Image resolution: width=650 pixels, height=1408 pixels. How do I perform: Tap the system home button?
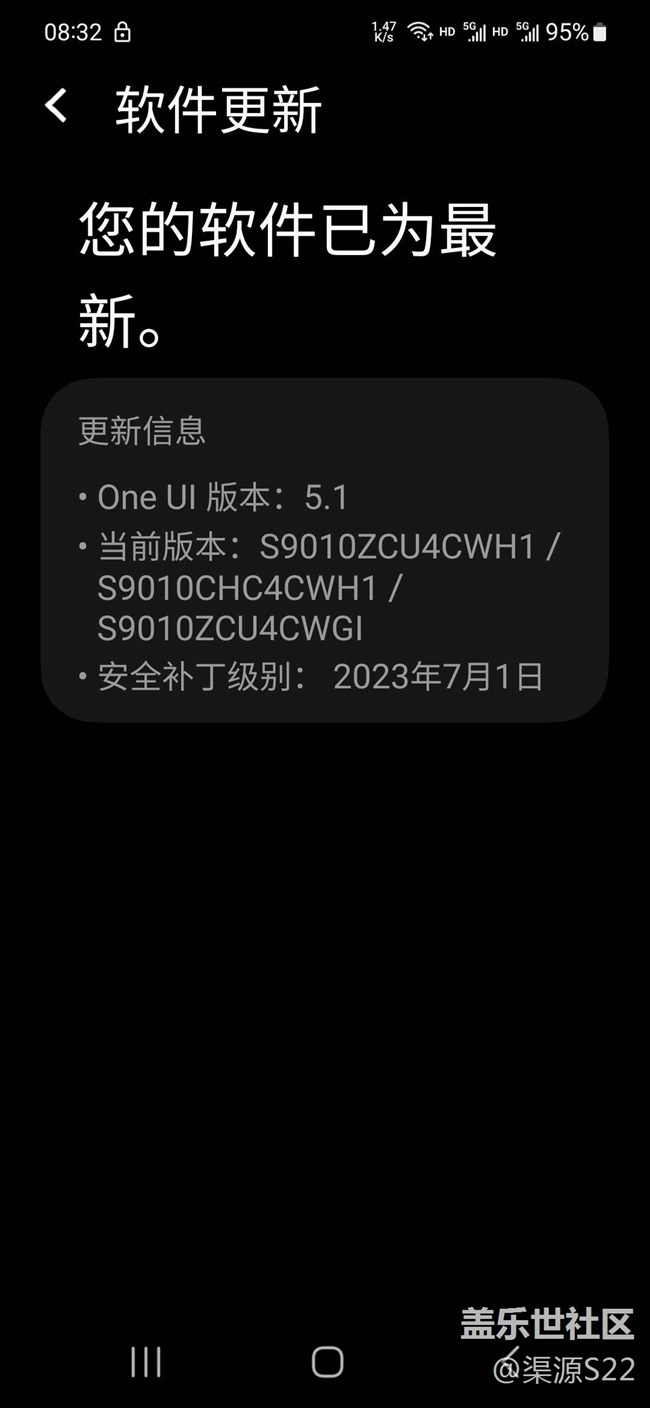[327, 1361]
